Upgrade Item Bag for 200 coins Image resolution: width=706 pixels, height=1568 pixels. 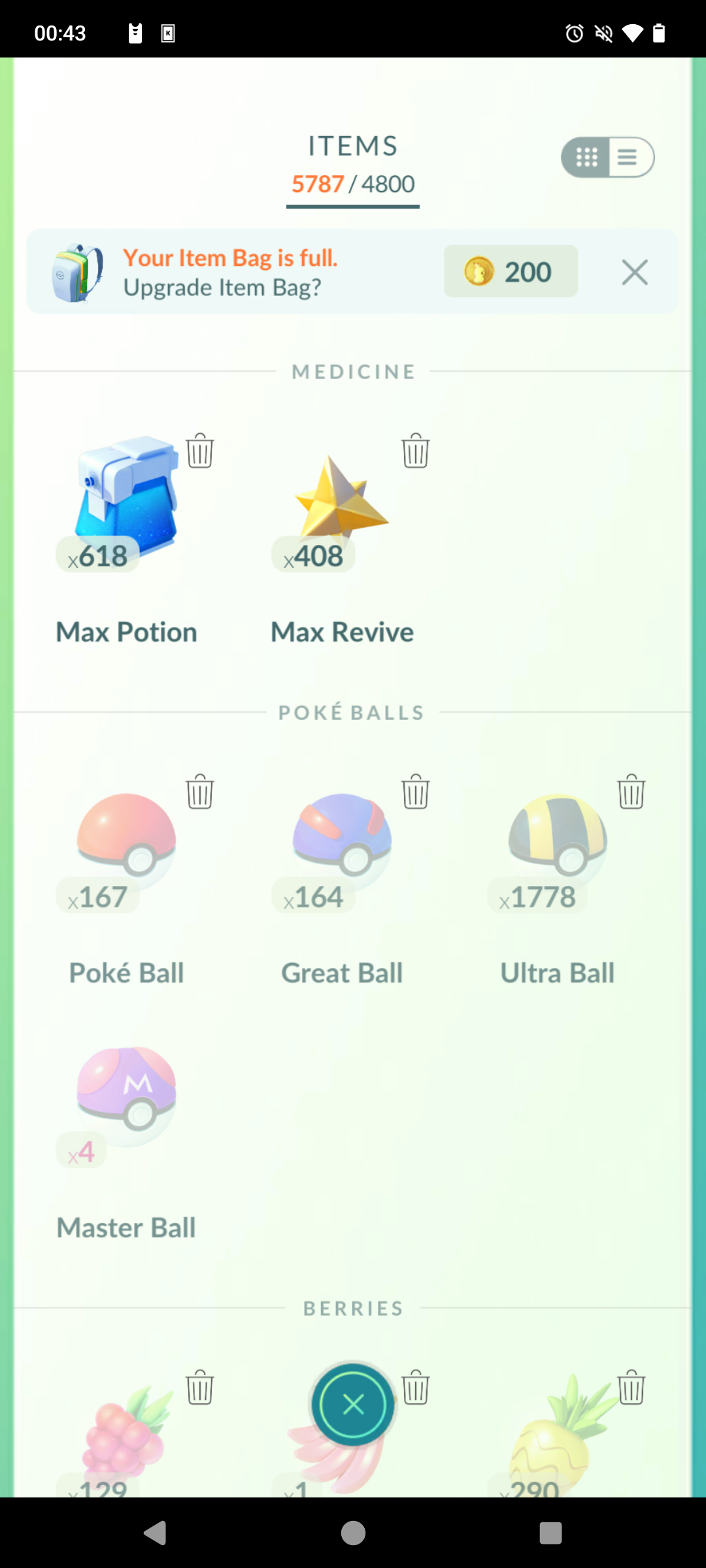[511, 272]
